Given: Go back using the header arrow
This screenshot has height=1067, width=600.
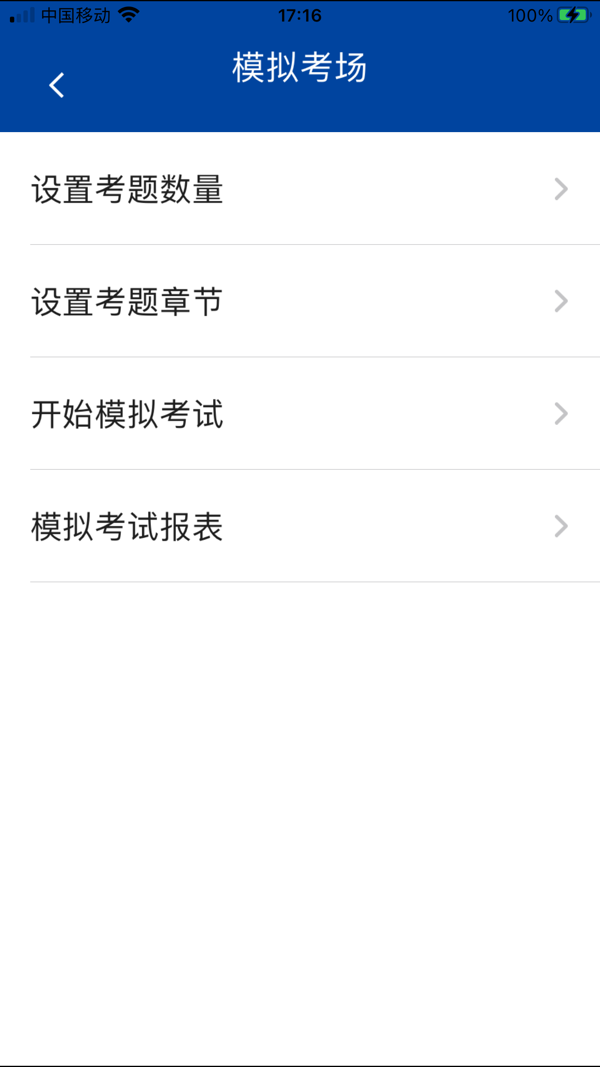Looking at the screenshot, I should pyautogui.click(x=57, y=86).
